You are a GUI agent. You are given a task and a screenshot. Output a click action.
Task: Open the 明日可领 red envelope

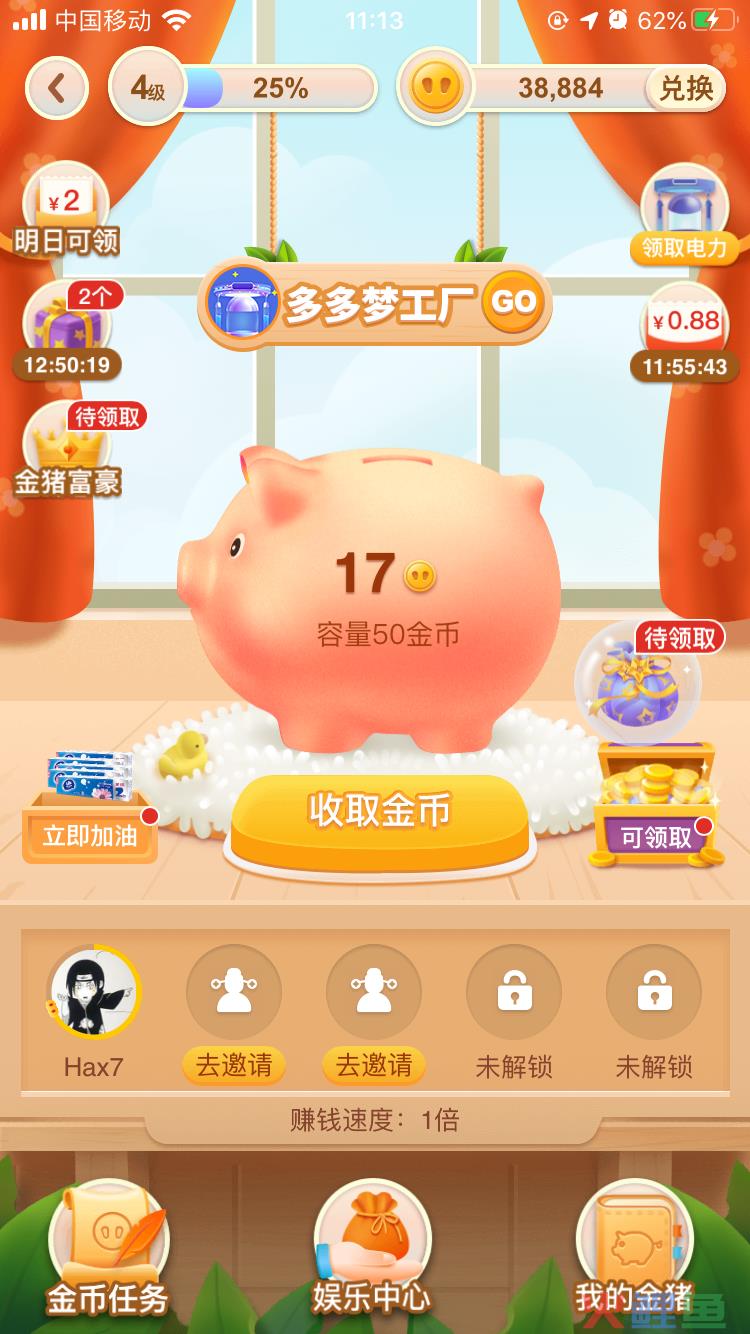(x=66, y=210)
